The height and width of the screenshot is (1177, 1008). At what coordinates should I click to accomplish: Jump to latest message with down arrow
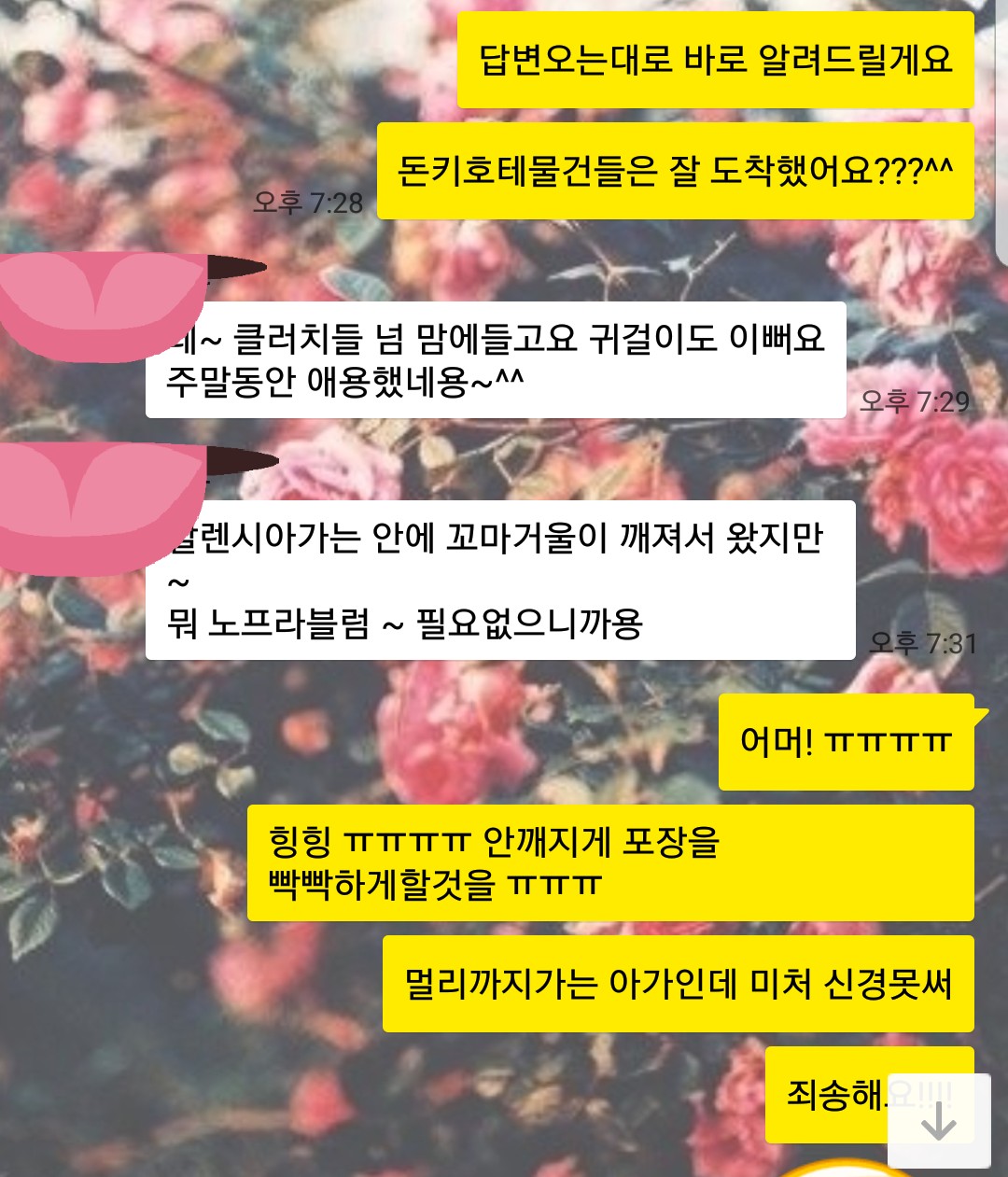(x=938, y=1121)
